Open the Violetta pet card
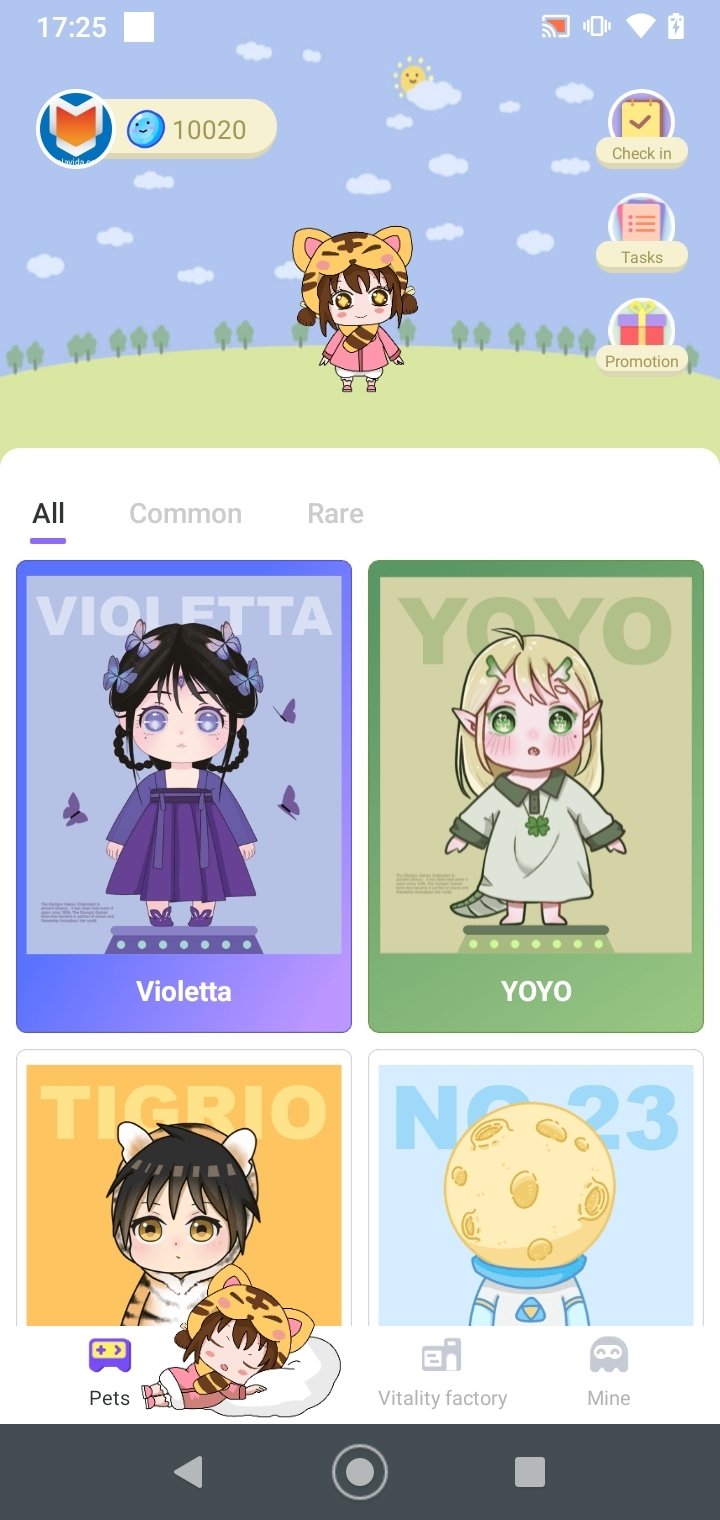Image resolution: width=720 pixels, height=1520 pixels. (x=184, y=796)
